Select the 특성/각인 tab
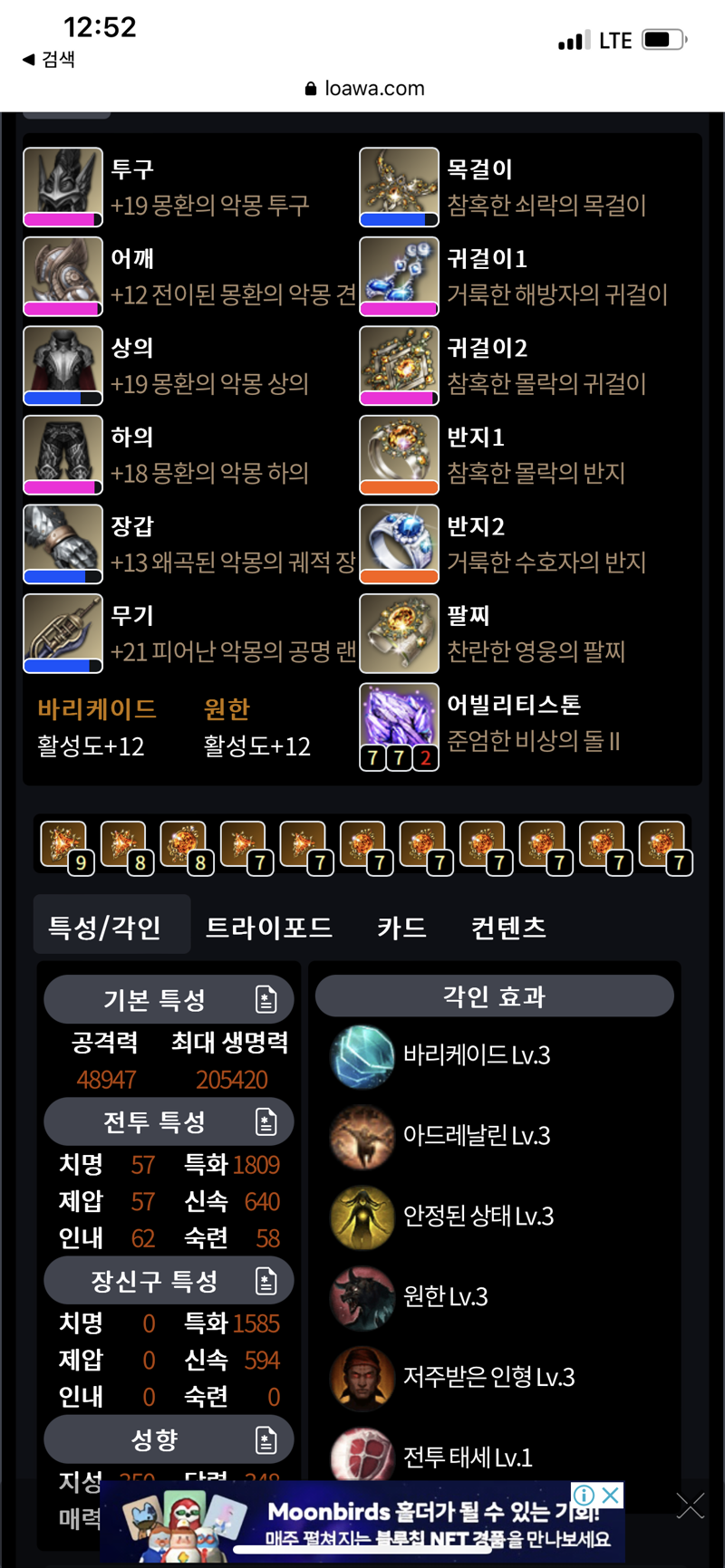Screen dimensions: 725x1568 [105, 928]
